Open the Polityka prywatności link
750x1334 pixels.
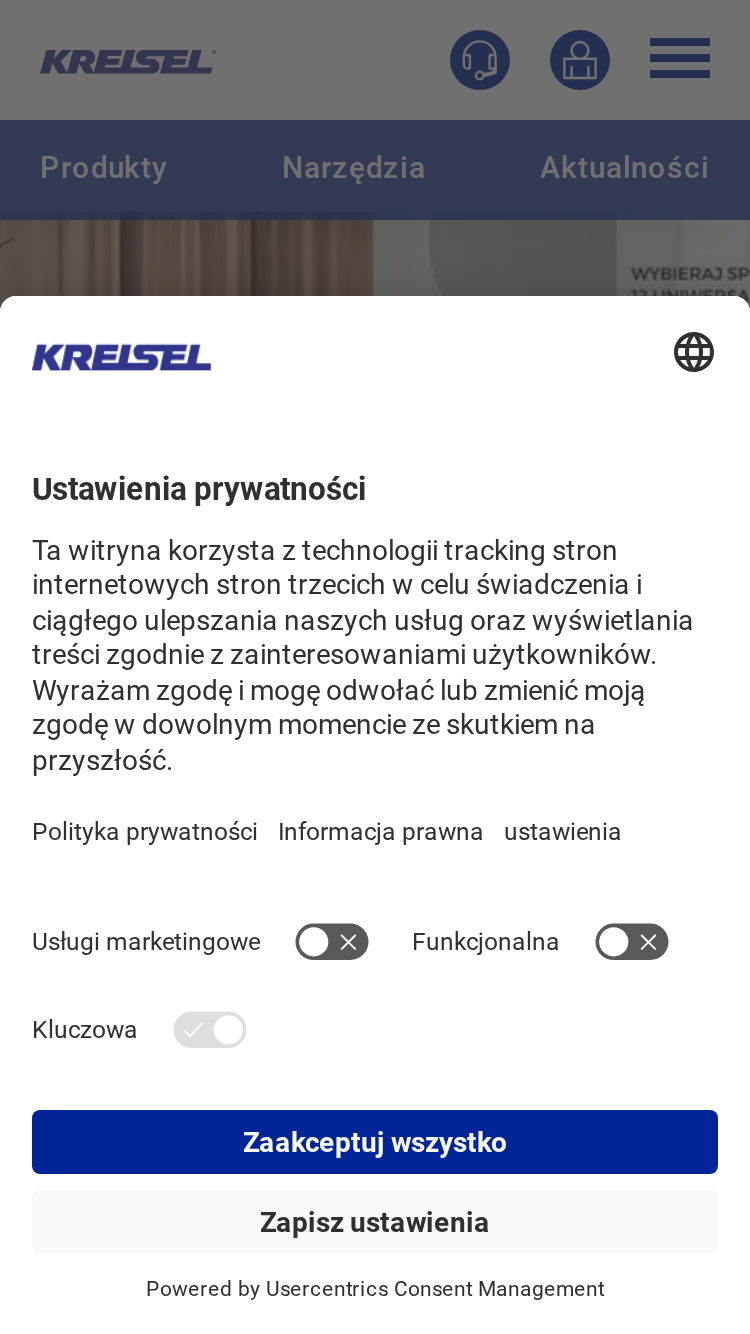[x=145, y=832]
